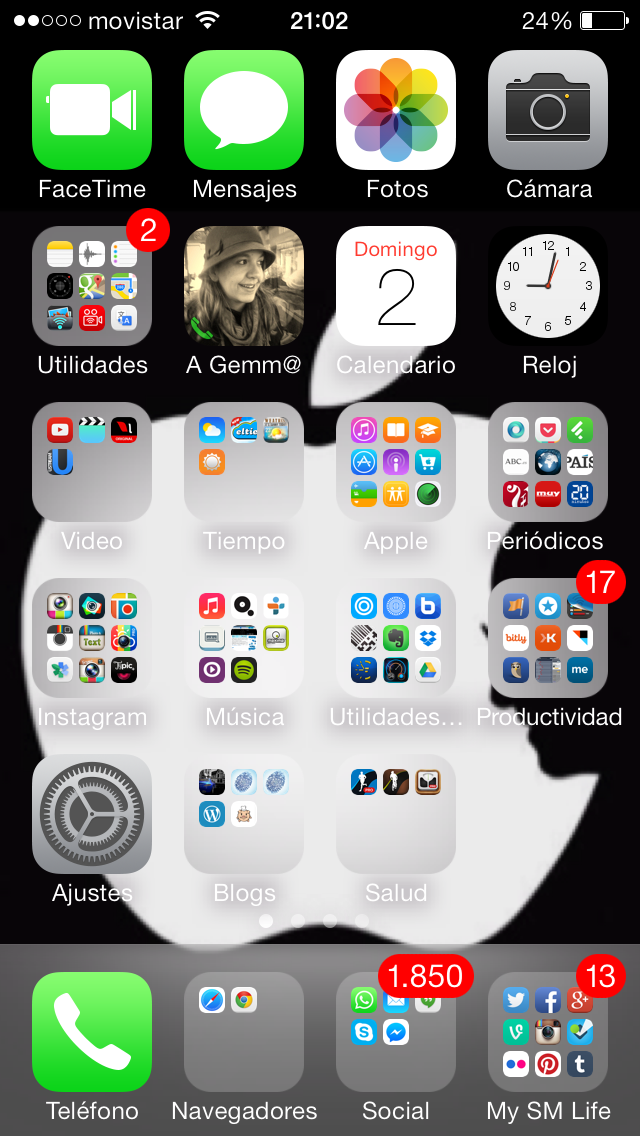
Task: Open the FaceTime app
Action: [92, 110]
